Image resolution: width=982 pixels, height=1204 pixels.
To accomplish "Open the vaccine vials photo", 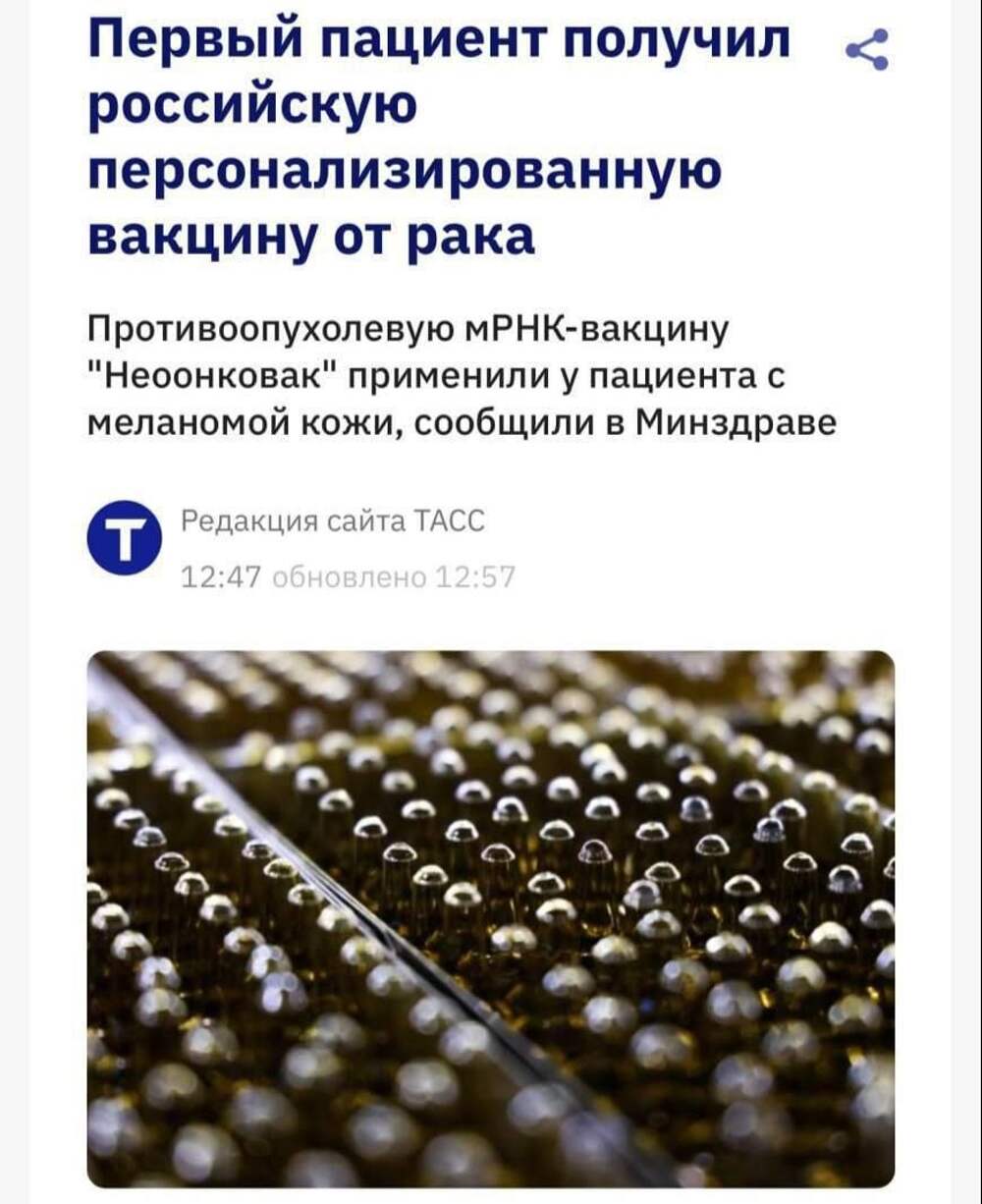I will [x=491, y=918].
